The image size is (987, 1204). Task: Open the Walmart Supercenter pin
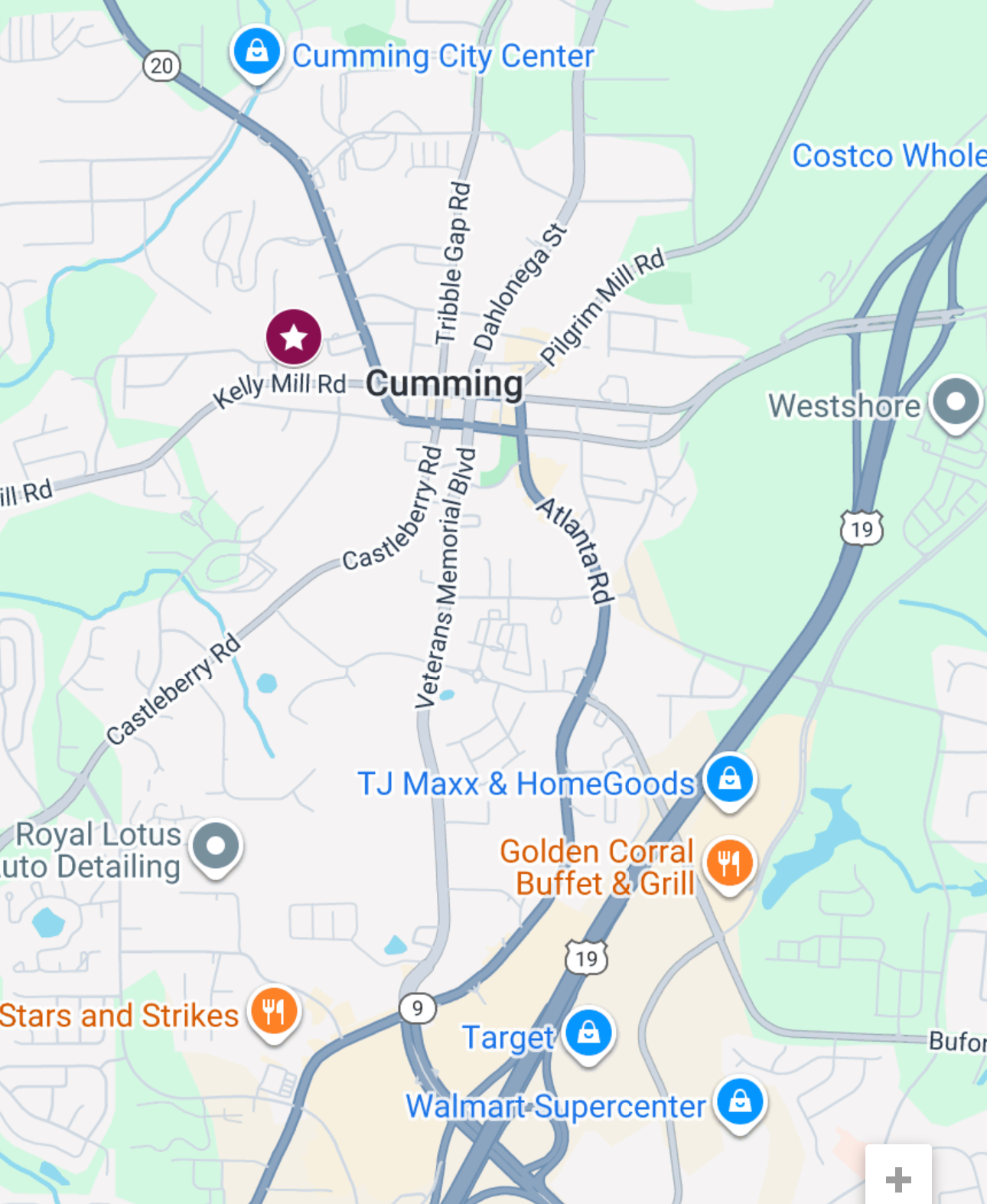click(x=740, y=1102)
